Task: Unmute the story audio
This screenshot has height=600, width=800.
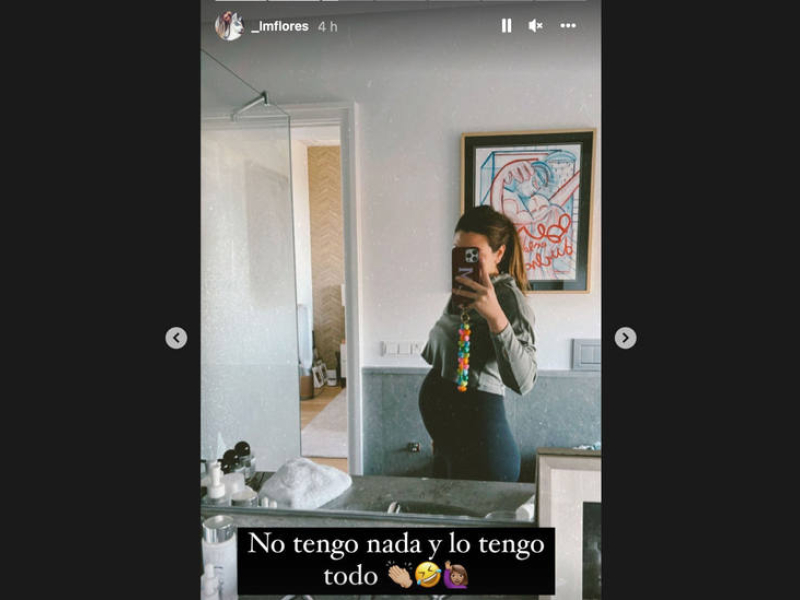Action: pyautogui.click(x=536, y=26)
